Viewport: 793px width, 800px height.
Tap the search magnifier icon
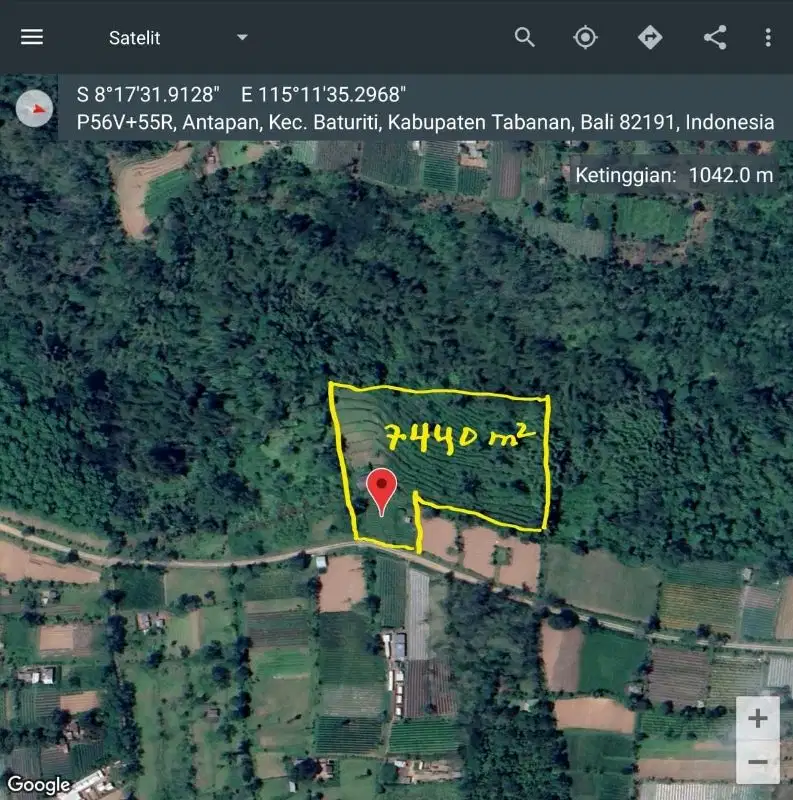524,38
